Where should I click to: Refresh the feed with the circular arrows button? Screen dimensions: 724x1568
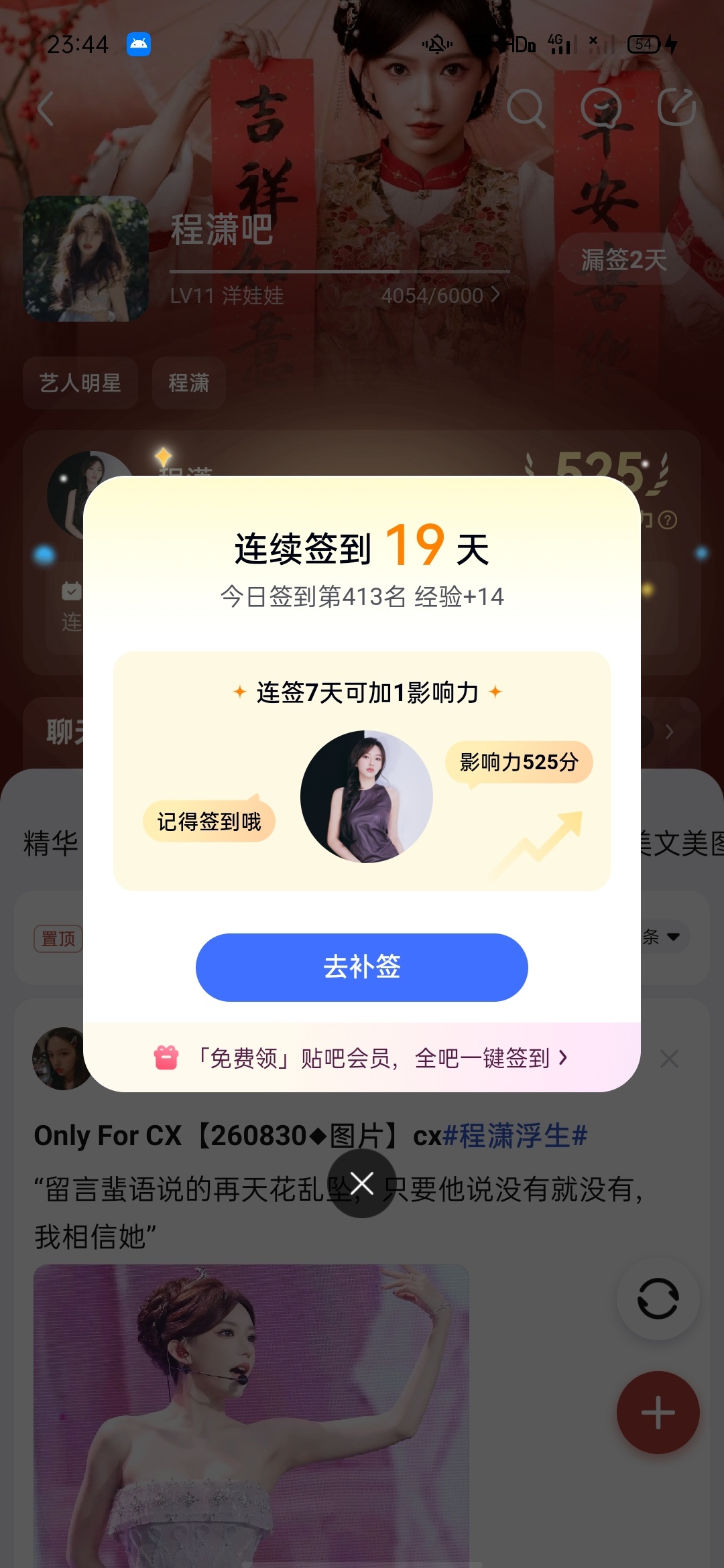[658, 1299]
